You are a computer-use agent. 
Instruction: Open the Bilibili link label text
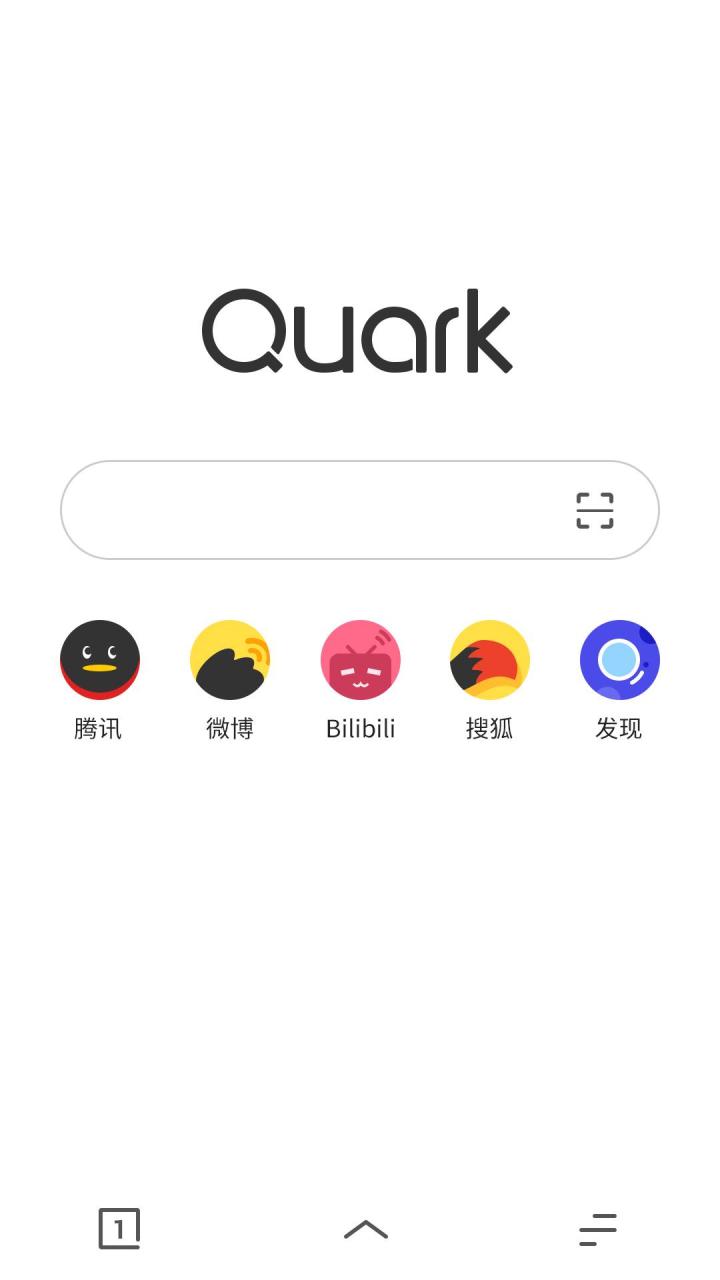pos(360,728)
